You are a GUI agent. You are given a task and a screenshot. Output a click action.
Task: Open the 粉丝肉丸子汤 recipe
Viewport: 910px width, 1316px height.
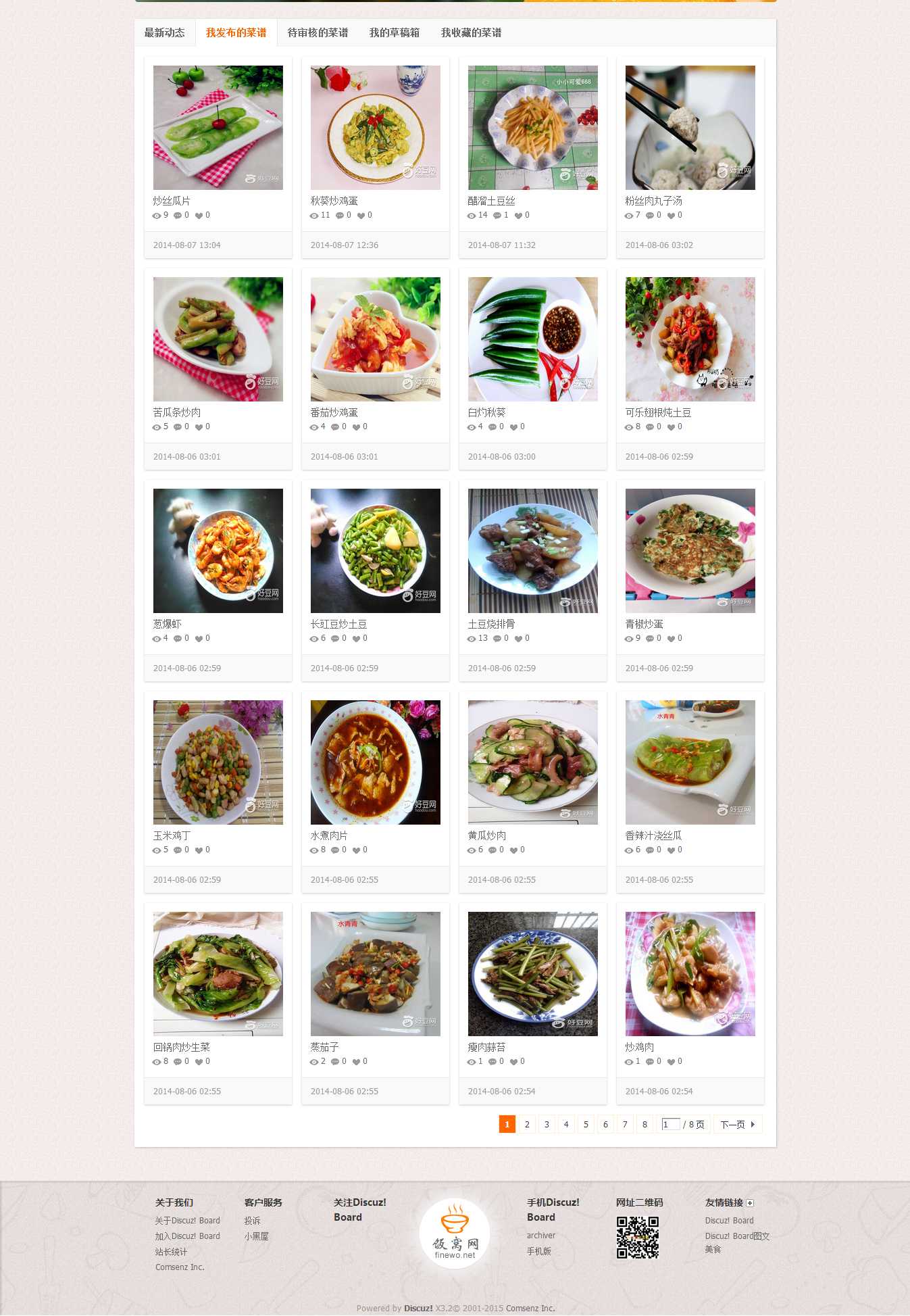click(x=690, y=128)
